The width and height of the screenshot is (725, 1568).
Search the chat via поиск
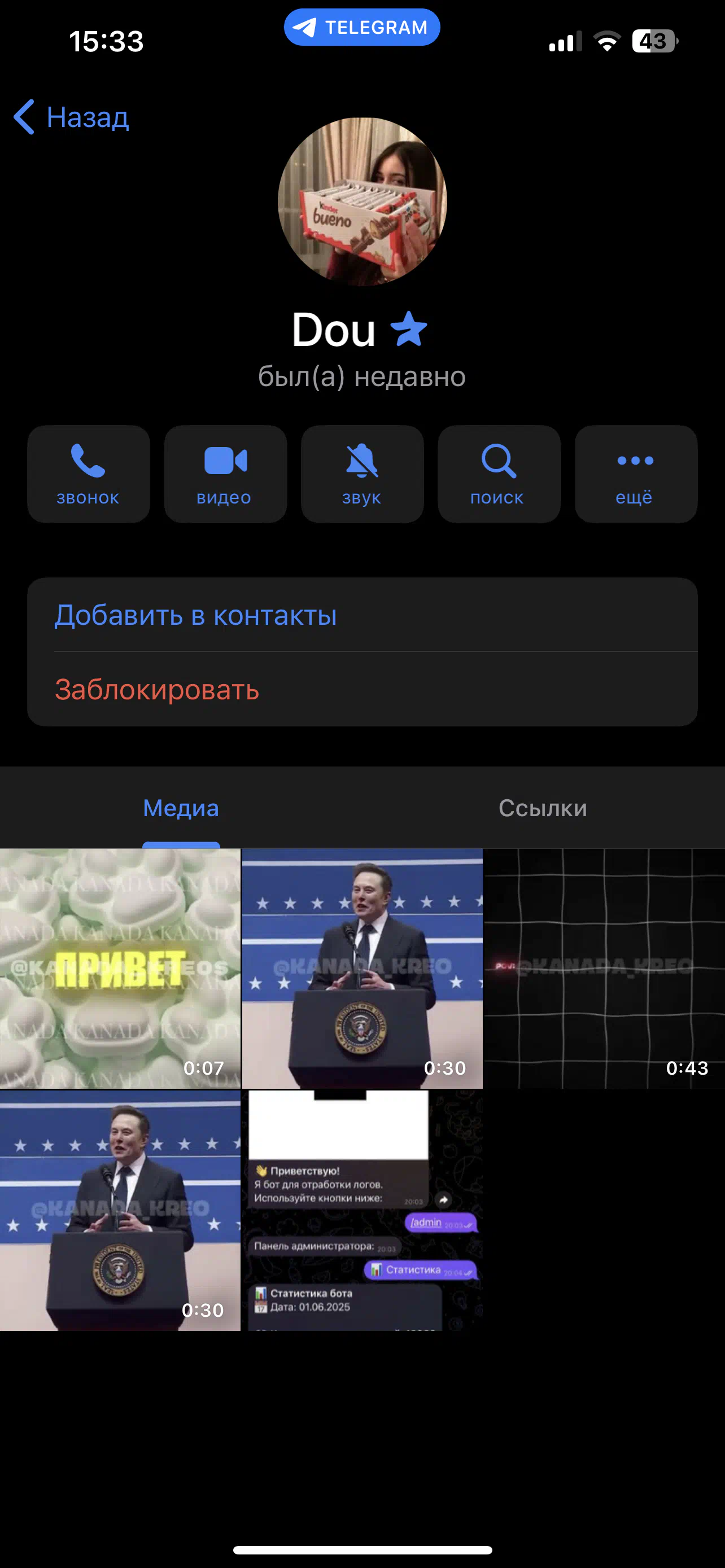pyautogui.click(x=499, y=474)
